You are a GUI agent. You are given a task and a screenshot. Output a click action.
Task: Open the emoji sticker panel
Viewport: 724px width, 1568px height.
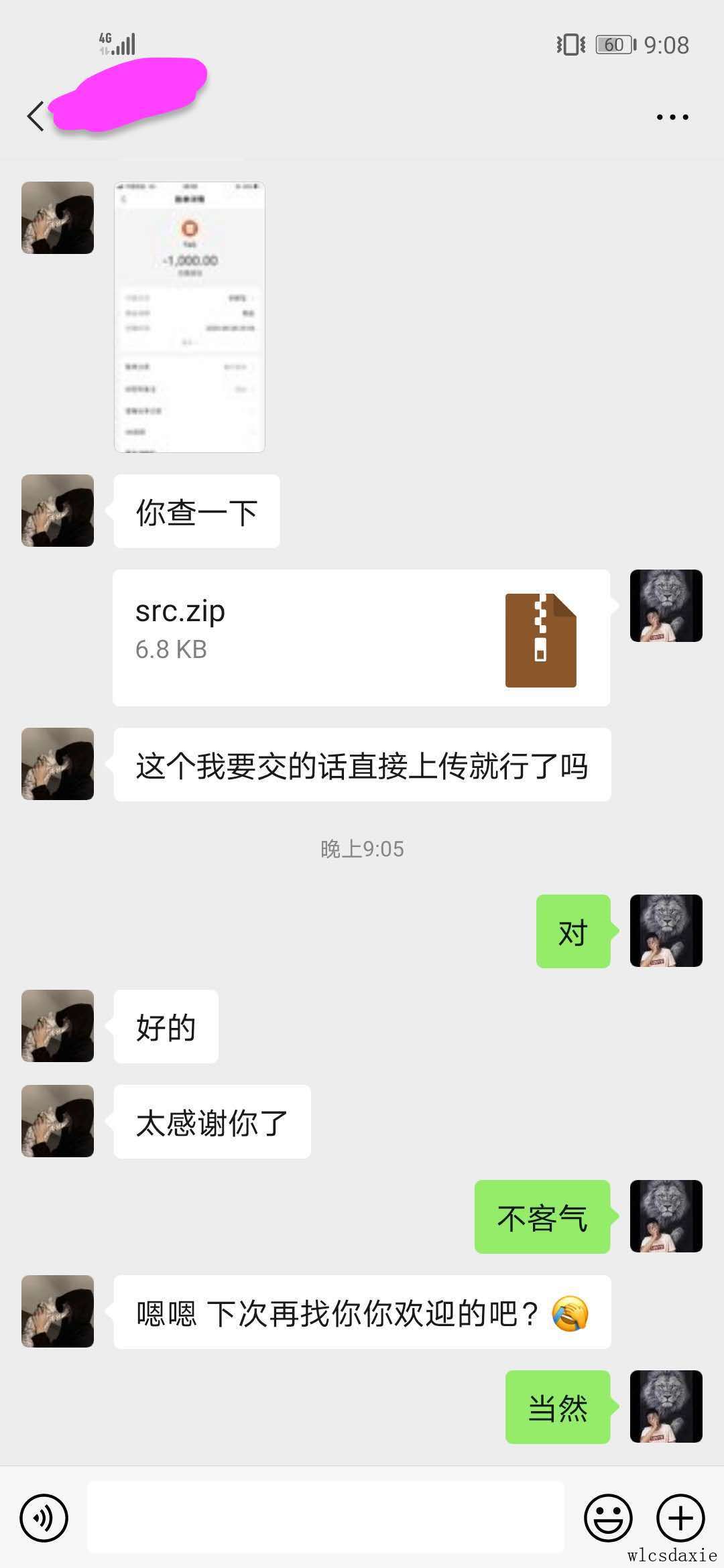click(608, 1518)
